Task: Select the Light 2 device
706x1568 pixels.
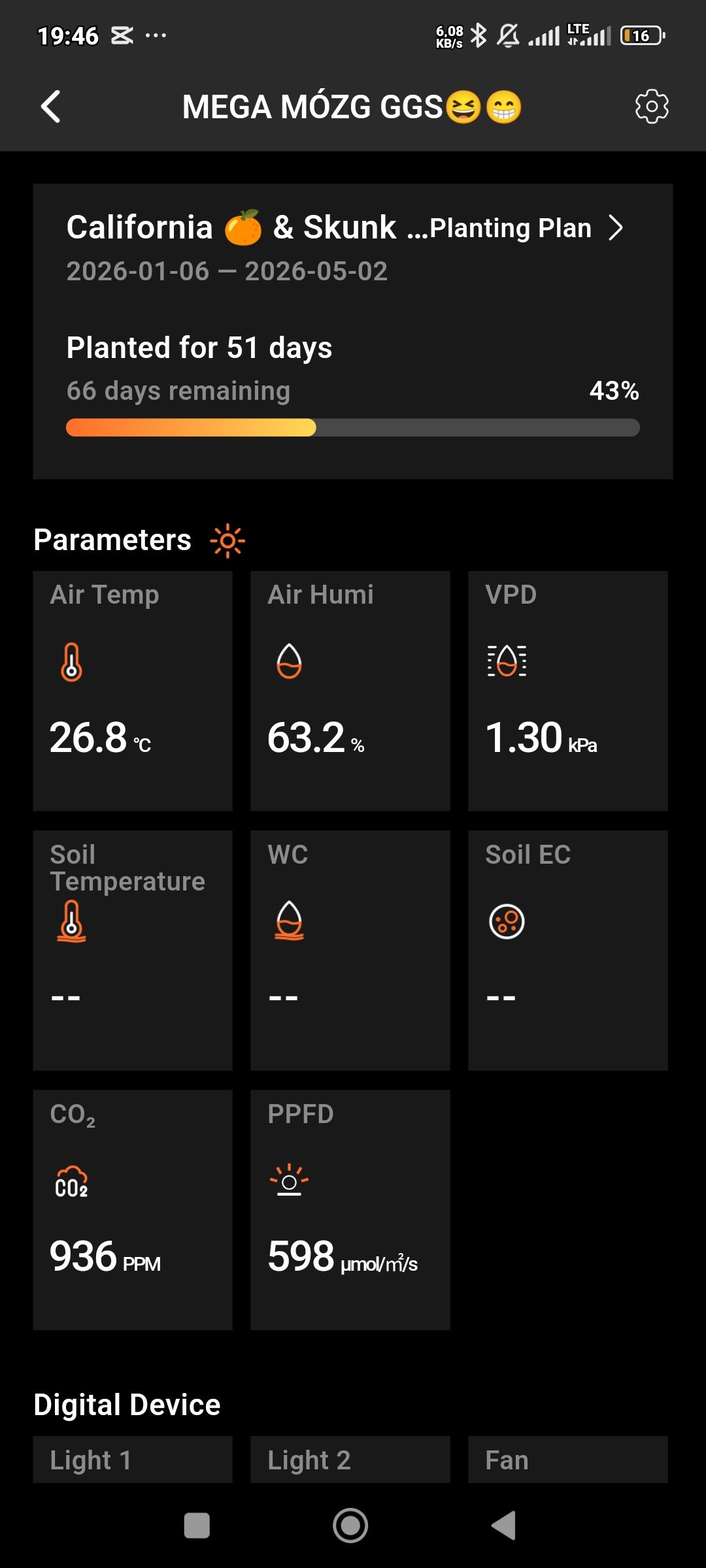Action: pos(350,1460)
